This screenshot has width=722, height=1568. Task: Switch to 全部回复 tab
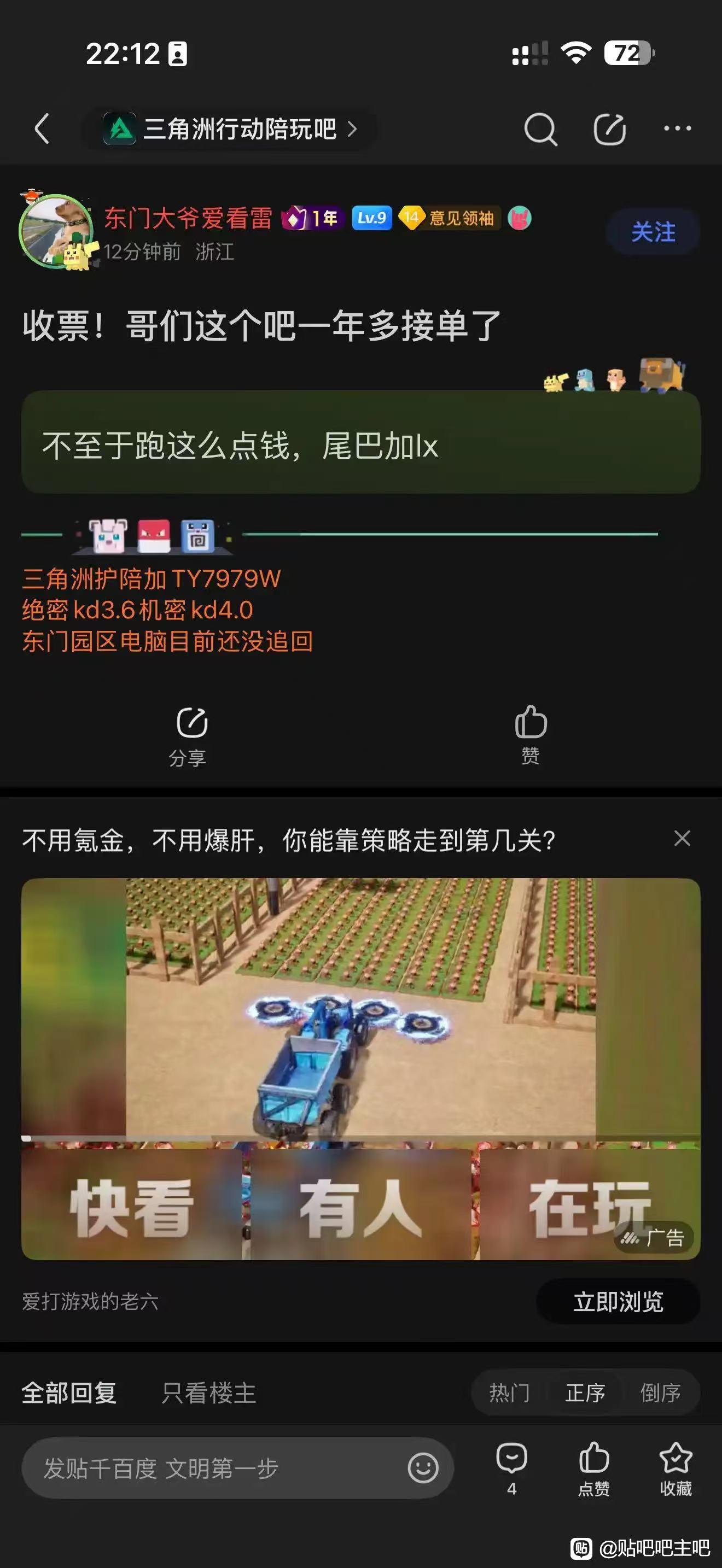click(69, 1393)
